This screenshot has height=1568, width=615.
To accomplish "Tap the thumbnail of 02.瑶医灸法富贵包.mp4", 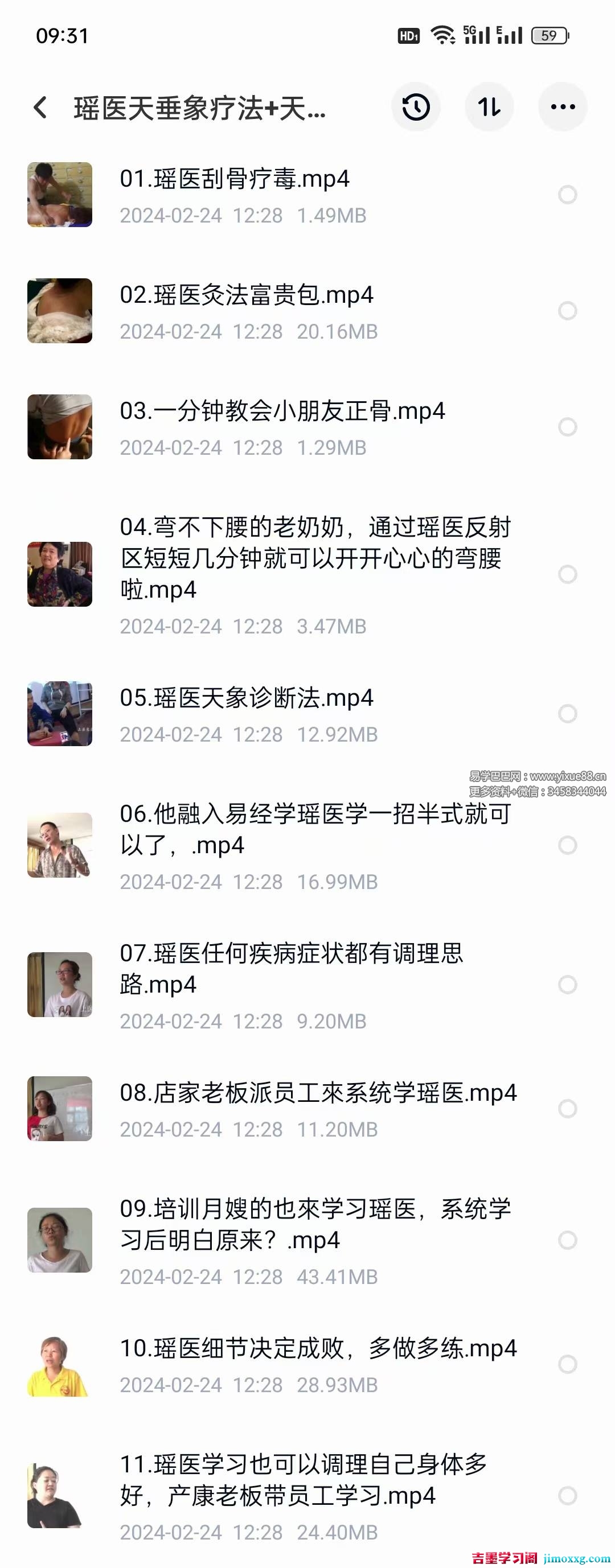I will [x=60, y=311].
